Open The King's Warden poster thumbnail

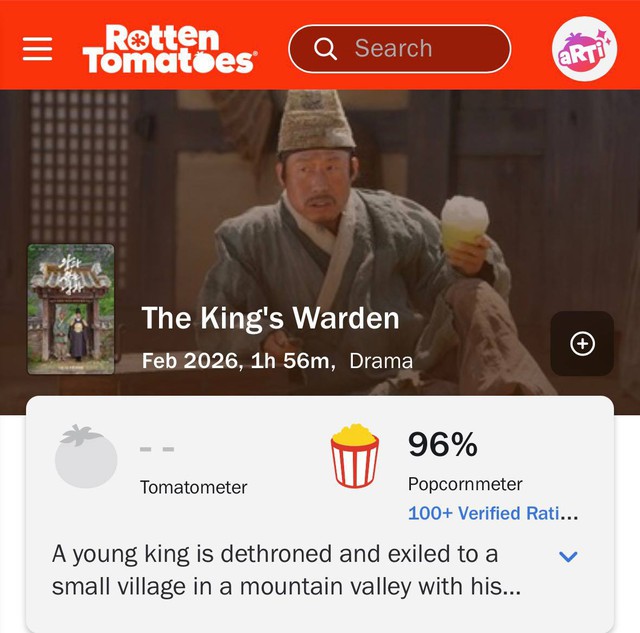pyautogui.click(x=70, y=309)
